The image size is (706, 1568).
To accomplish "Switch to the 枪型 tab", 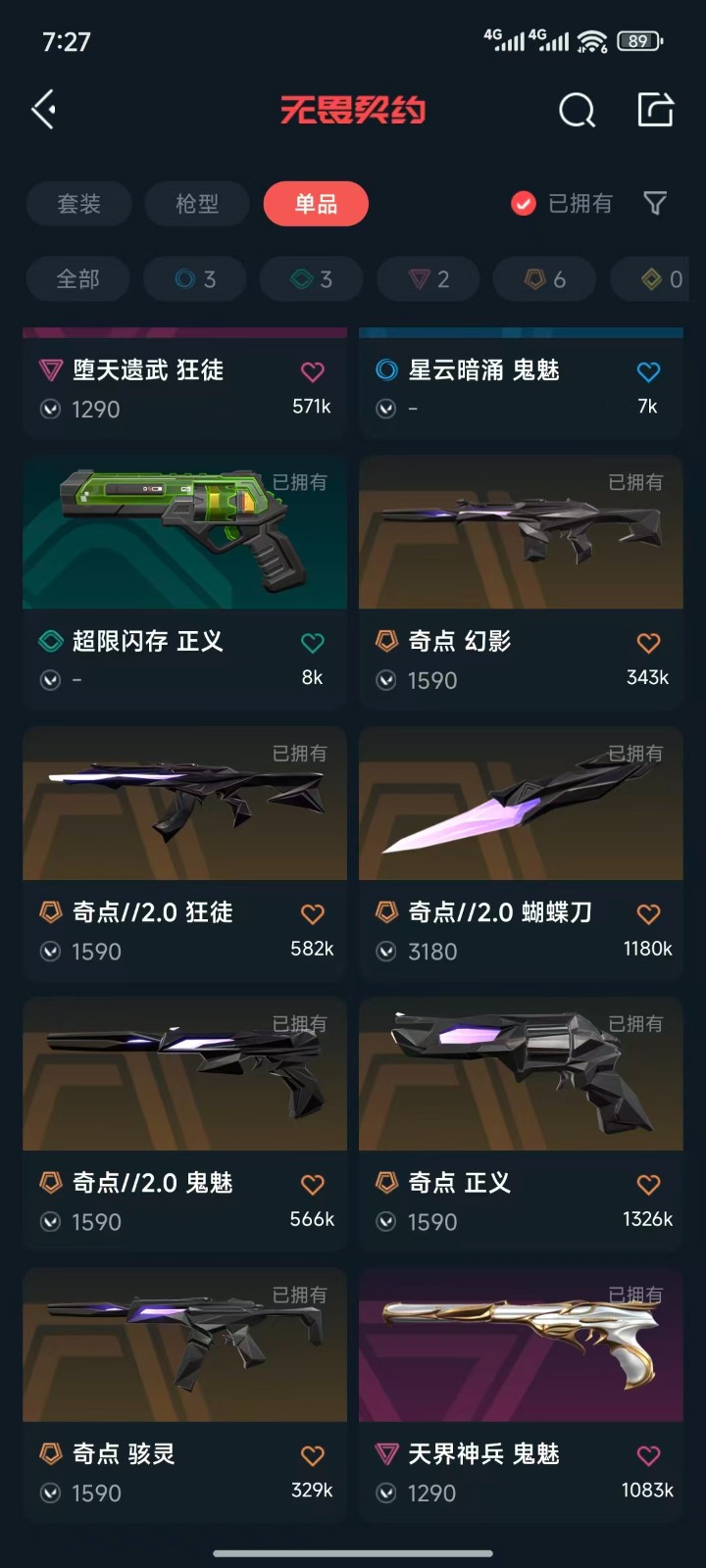I will pos(197,204).
